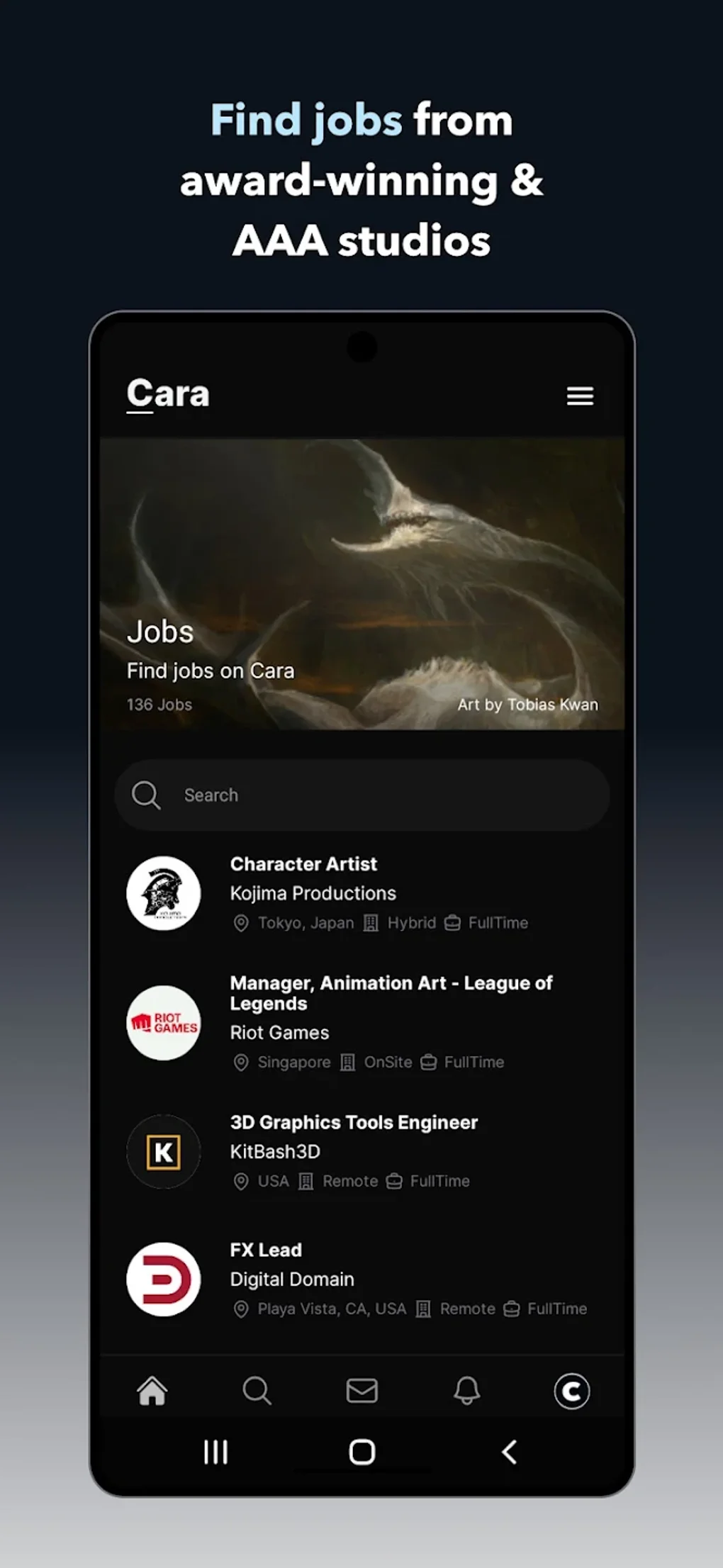
Task: Open the notifications bell icon
Action: point(467,1391)
